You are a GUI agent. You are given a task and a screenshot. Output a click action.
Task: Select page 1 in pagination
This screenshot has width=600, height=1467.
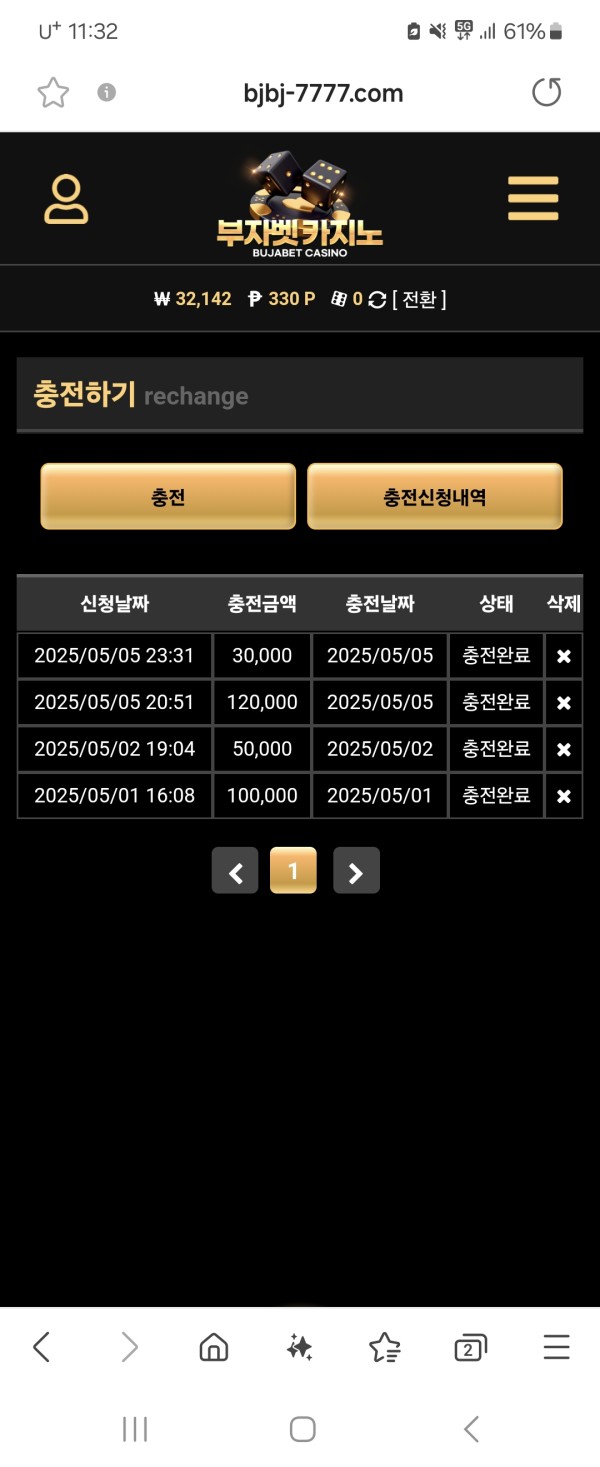[x=293, y=871]
